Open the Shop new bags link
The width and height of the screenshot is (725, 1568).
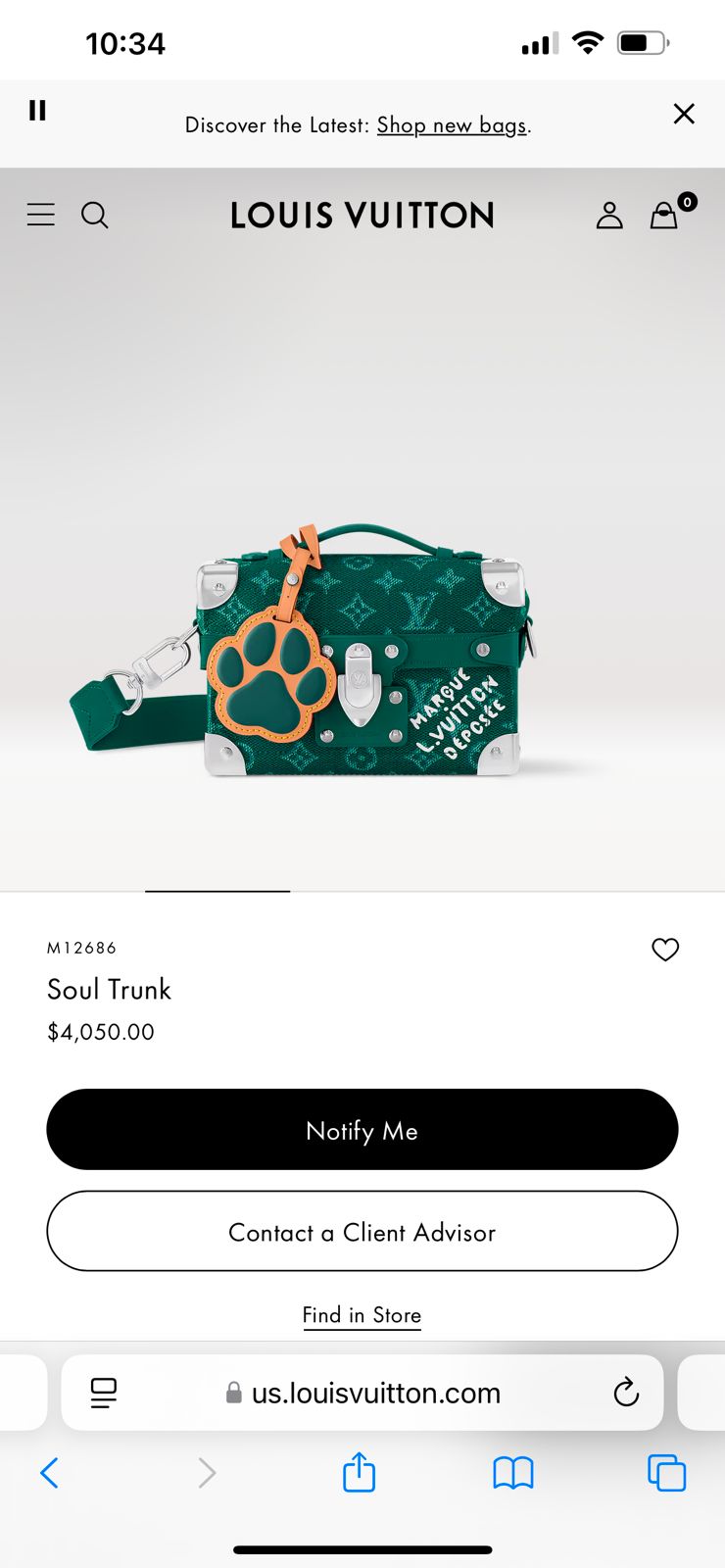(452, 124)
